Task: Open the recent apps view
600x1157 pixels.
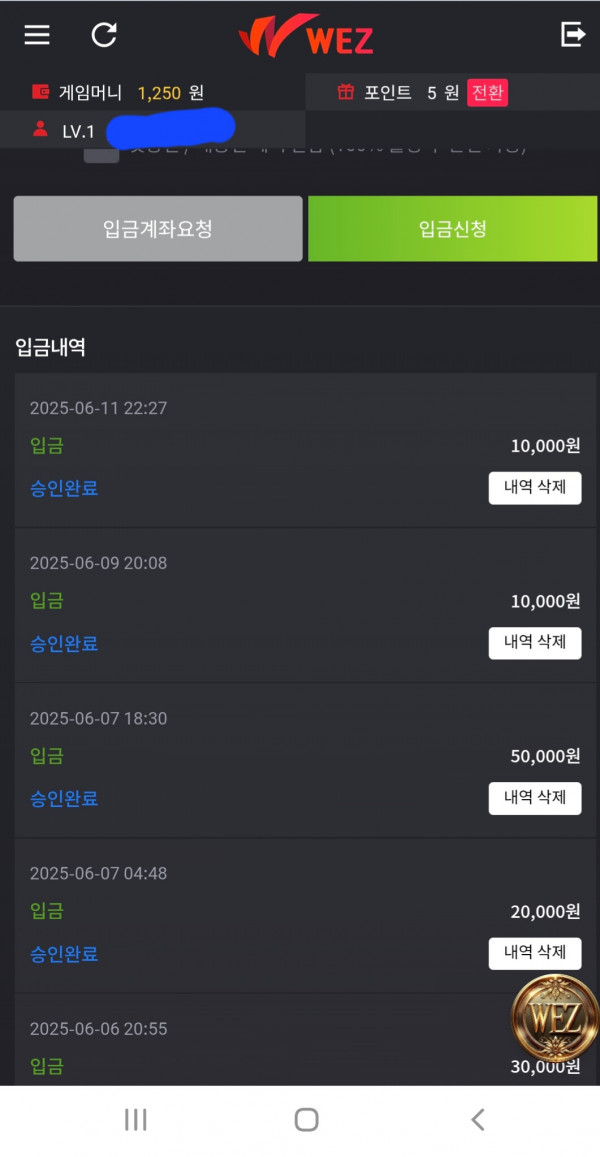Action: (x=136, y=1119)
